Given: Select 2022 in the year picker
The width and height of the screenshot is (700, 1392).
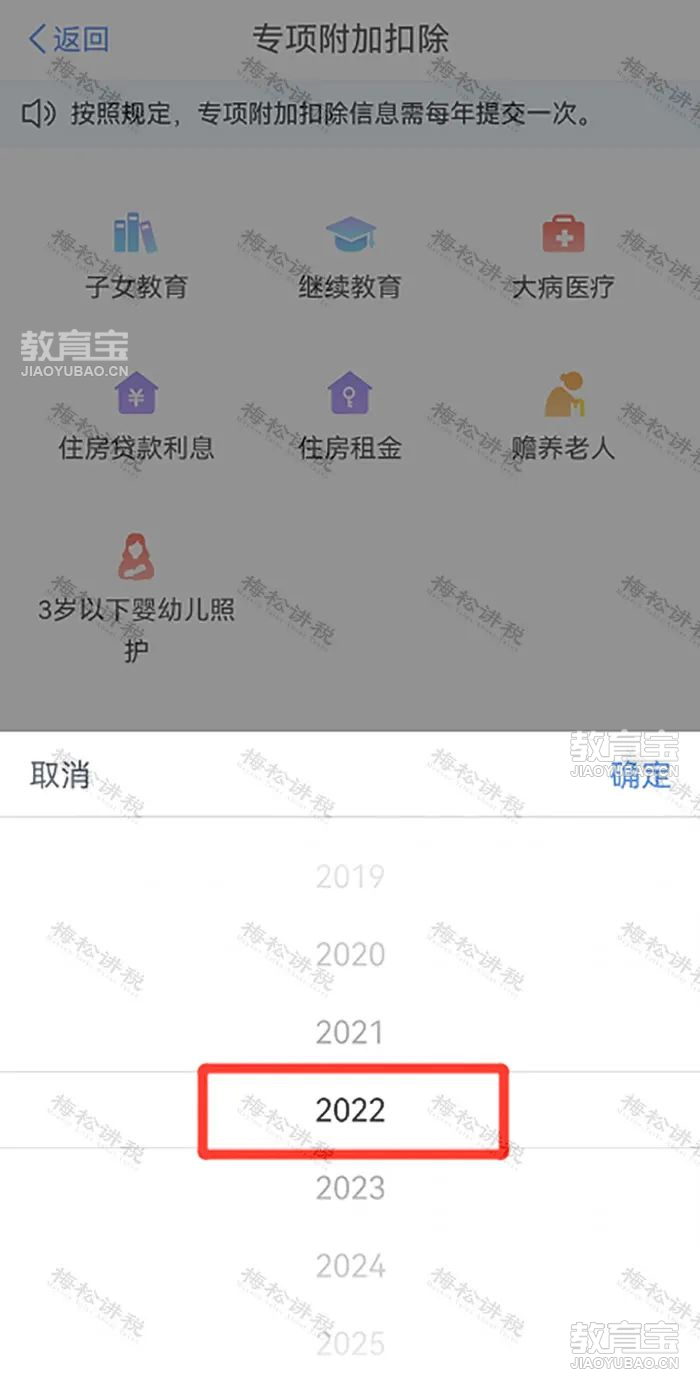Looking at the screenshot, I should click(x=350, y=1110).
